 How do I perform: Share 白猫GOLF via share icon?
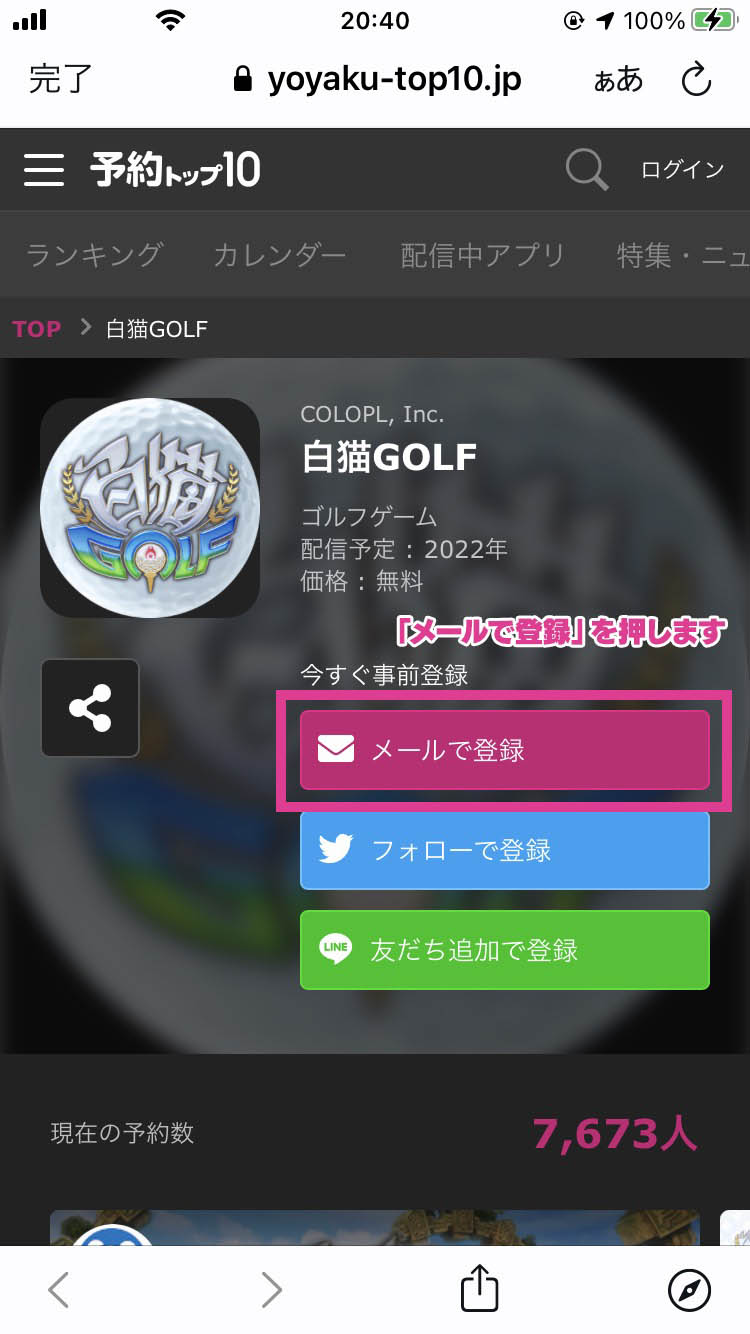(x=90, y=708)
